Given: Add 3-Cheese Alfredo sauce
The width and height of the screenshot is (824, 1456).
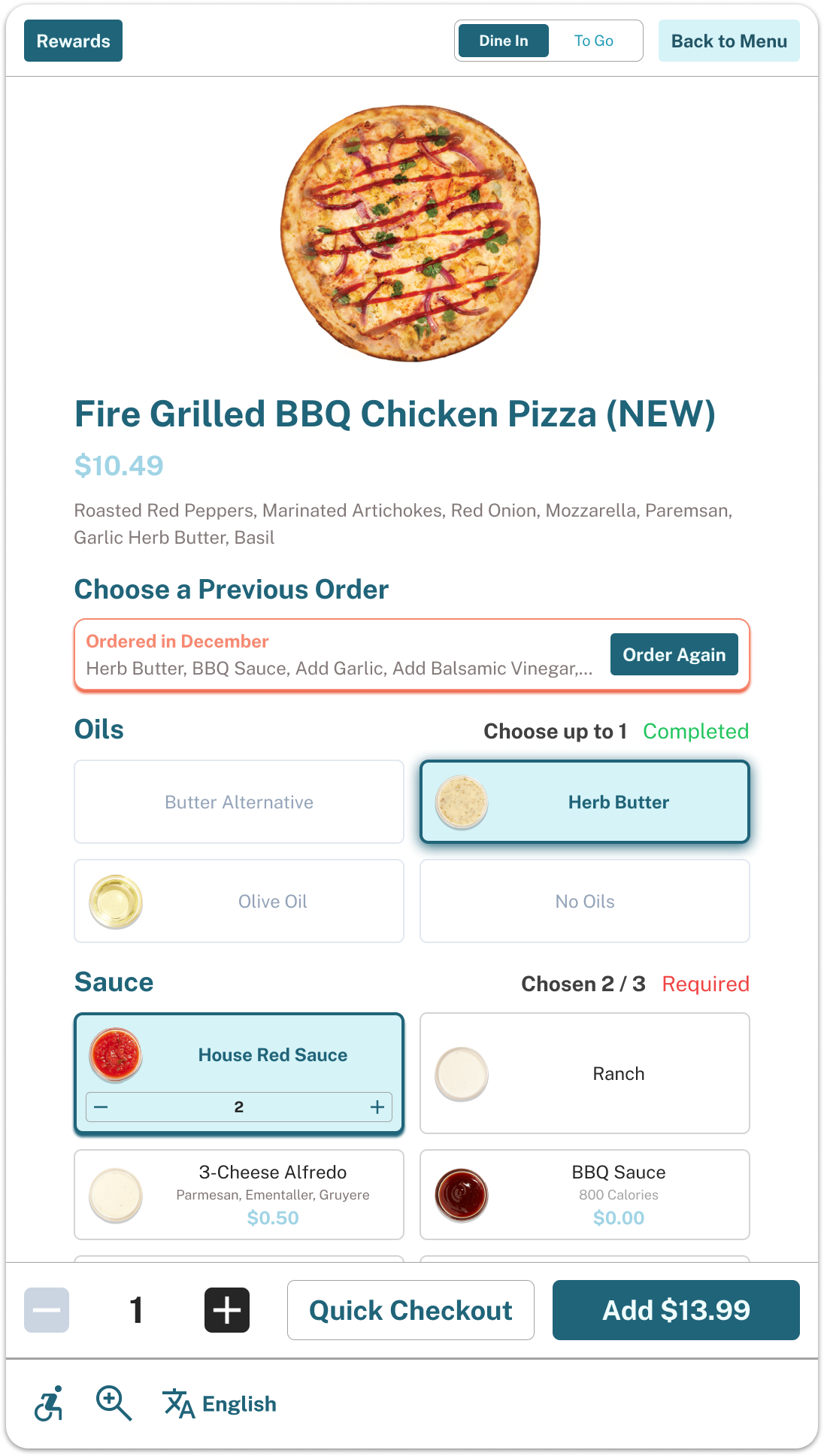Looking at the screenshot, I should coord(239,1194).
